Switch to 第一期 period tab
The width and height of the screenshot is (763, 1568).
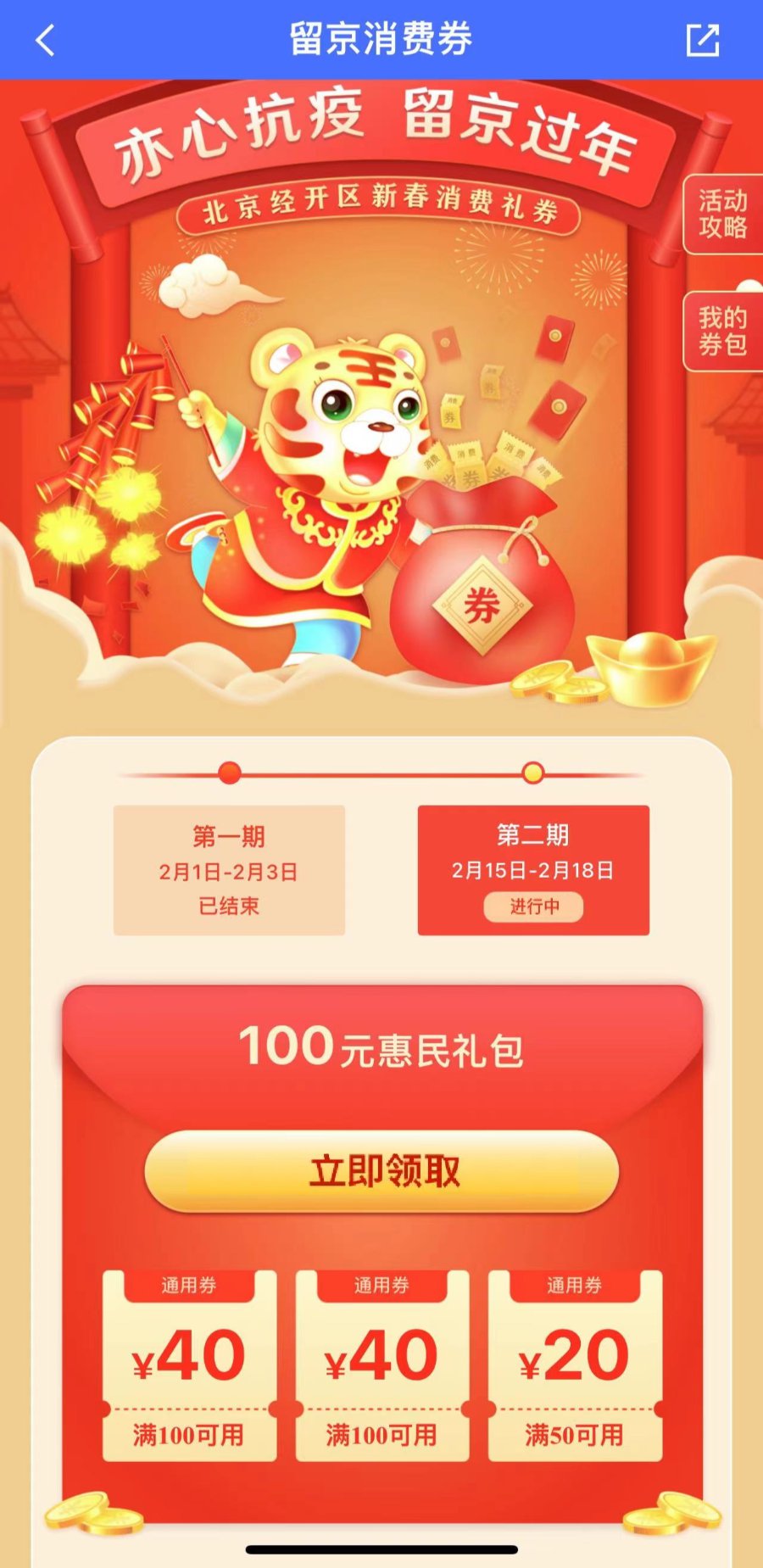[229, 870]
